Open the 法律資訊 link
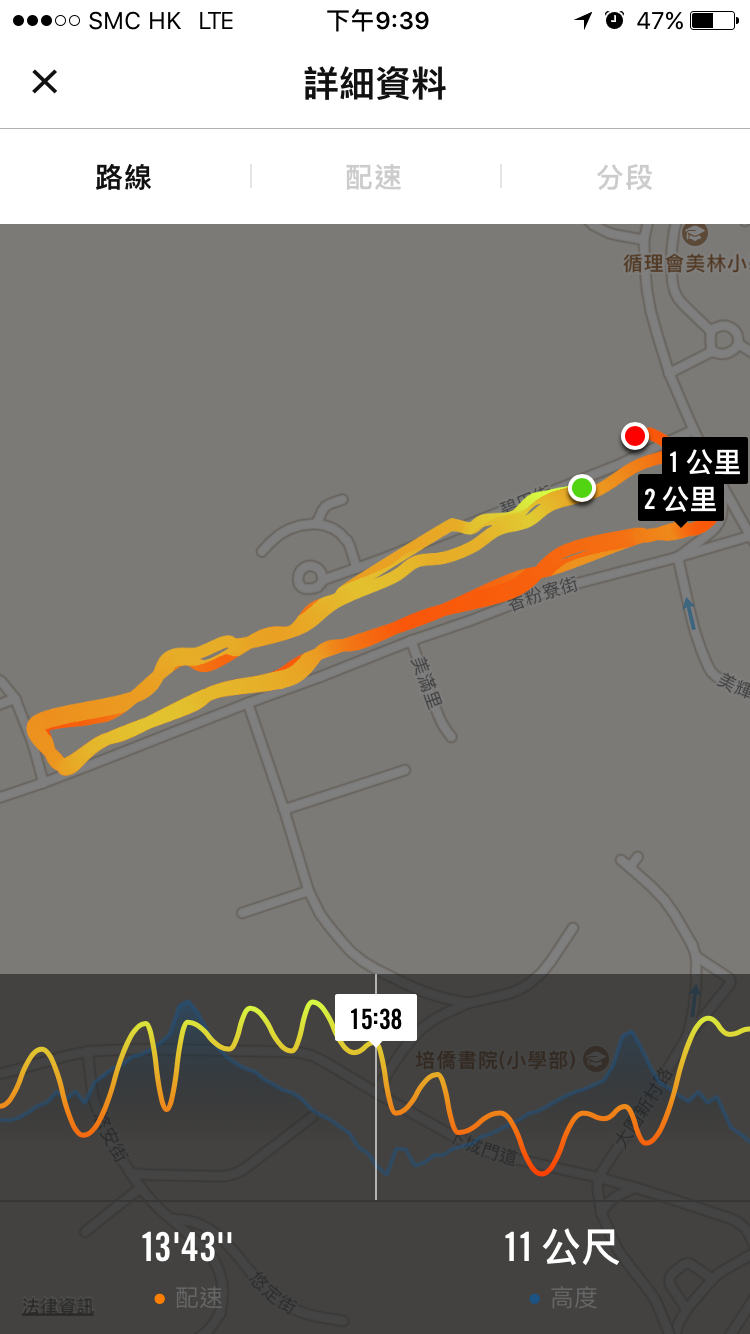 pos(57,1306)
